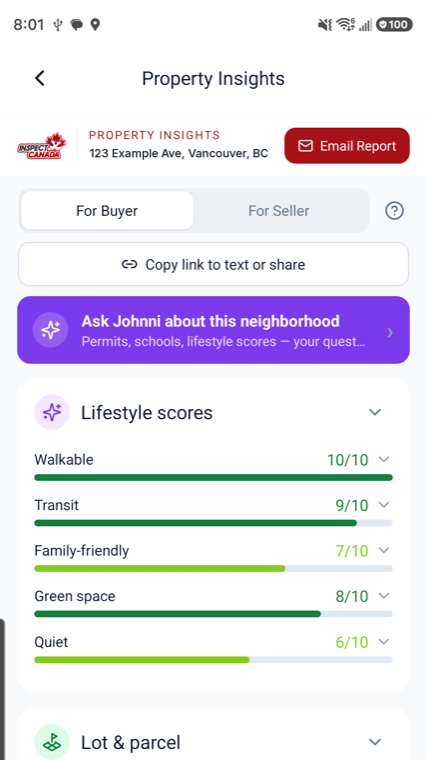The image size is (427, 760).
Task: Copy link to text or share
Action: [213, 265]
